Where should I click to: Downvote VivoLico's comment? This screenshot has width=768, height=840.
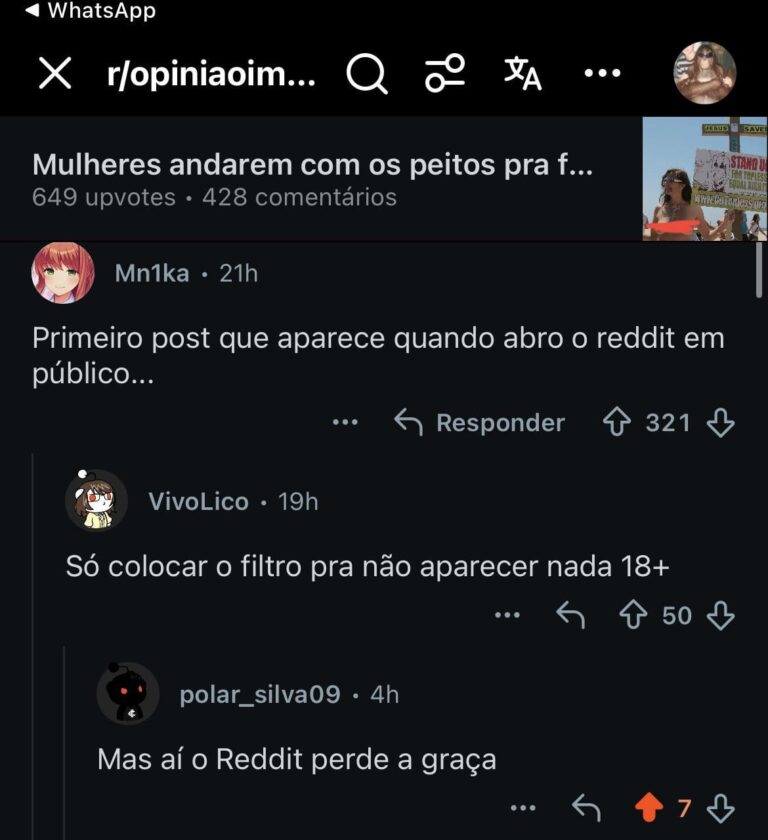click(720, 616)
